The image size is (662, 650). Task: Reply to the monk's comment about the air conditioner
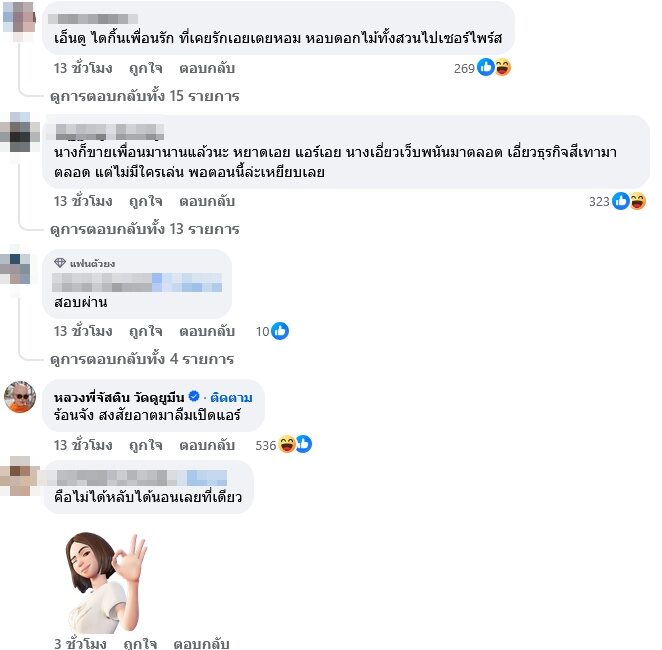click(x=206, y=444)
